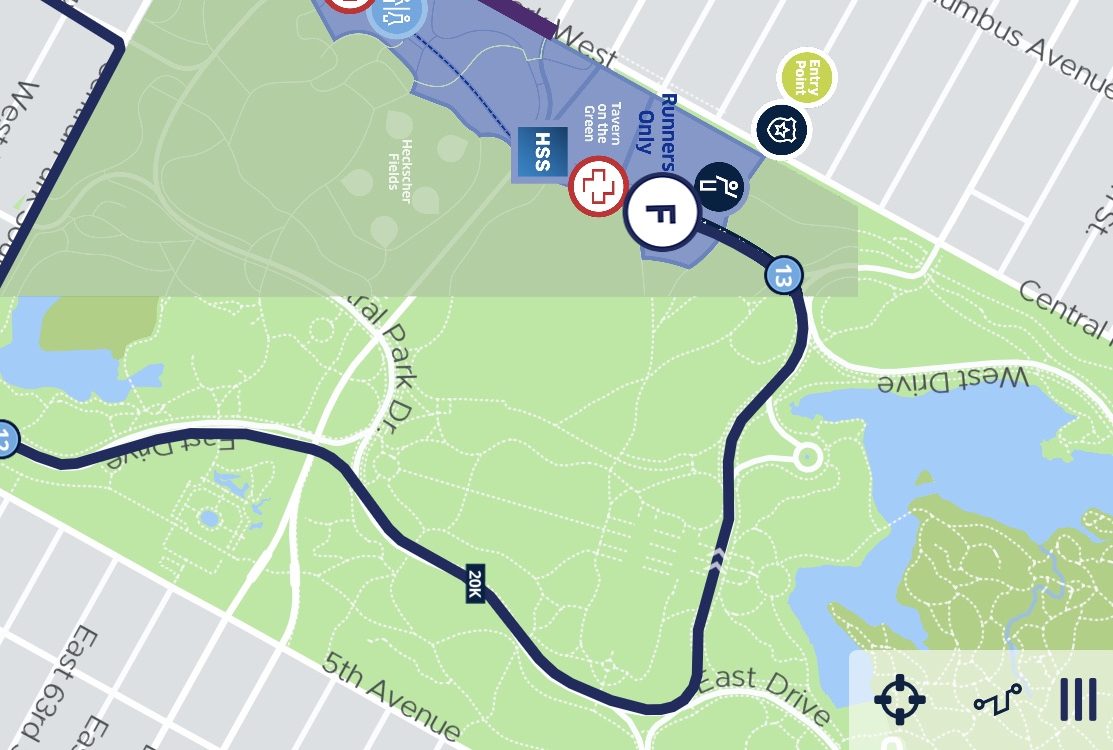The width and height of the screenshot is (1113, 750).
Task: Open the three vertical bars menu
Action: point(1078,699)
